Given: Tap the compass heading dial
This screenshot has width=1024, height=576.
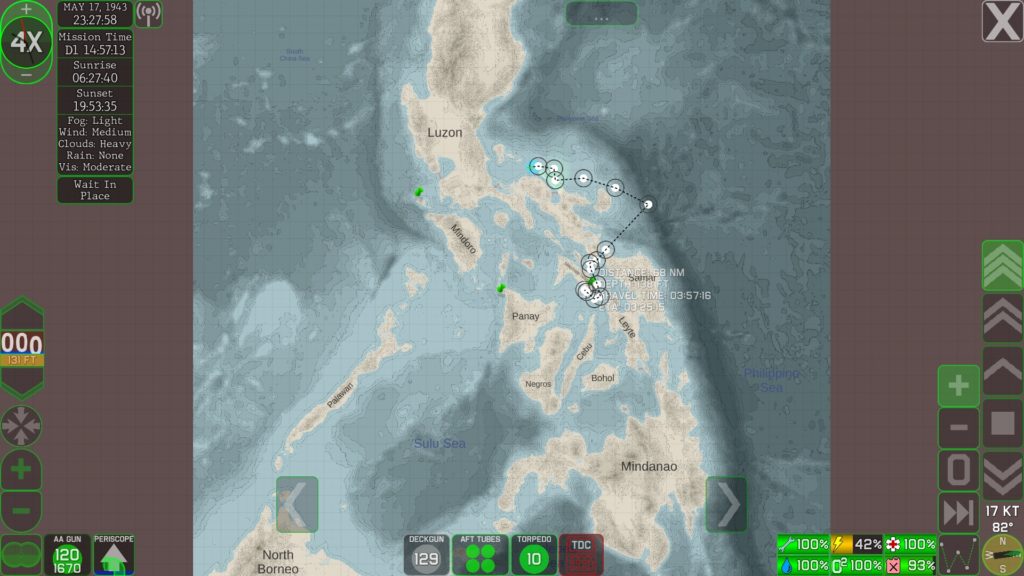Looking at the screenshot, I should (1001, 552).
